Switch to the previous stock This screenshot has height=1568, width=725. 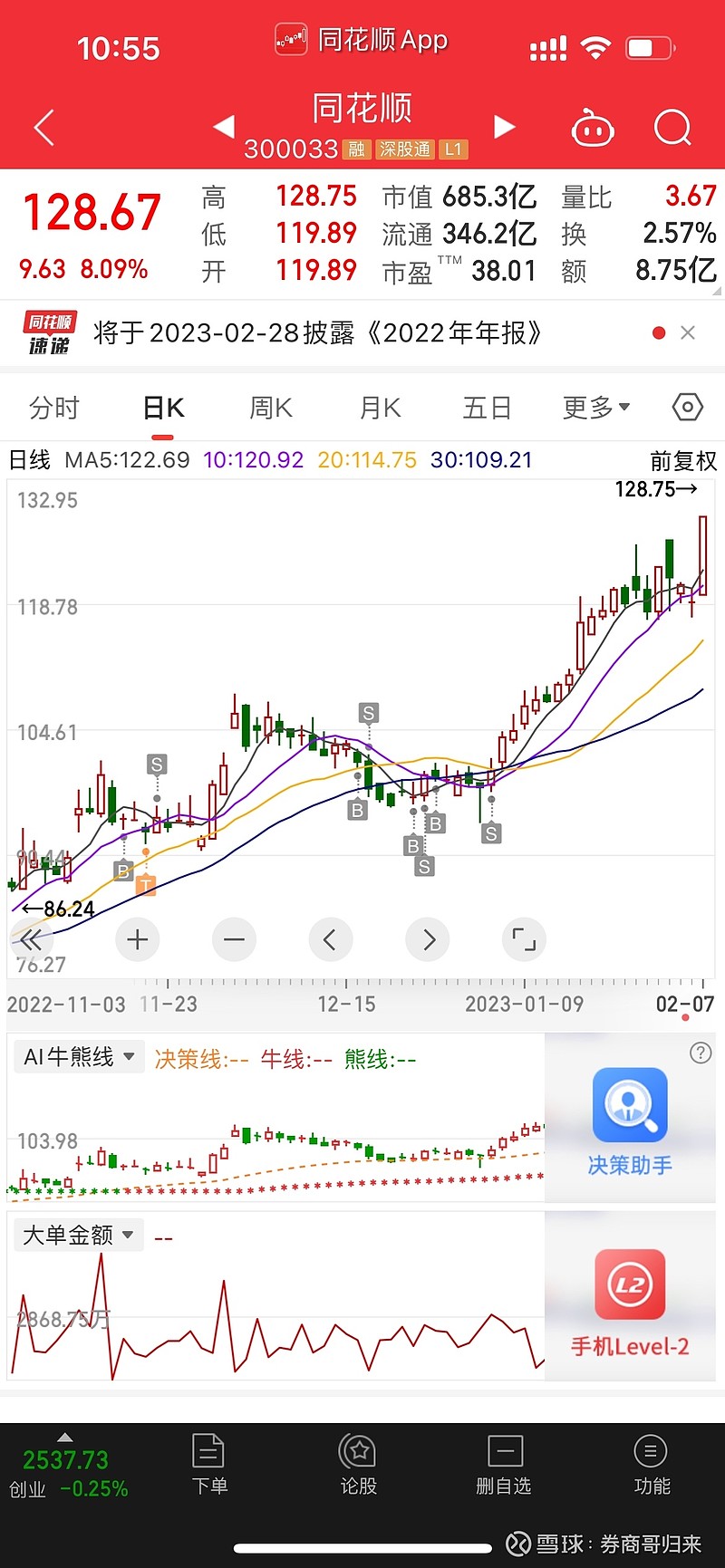pos(224,127)
